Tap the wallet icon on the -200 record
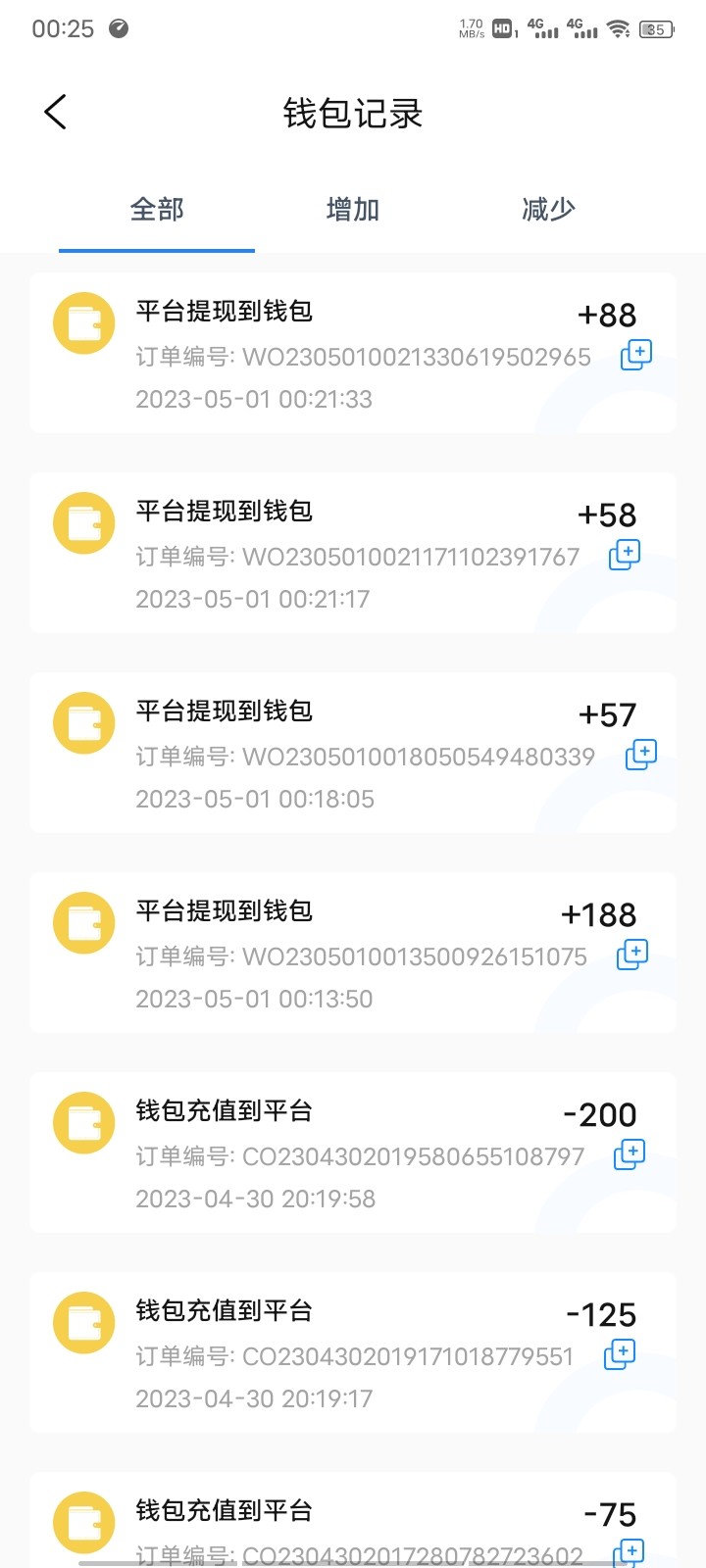706x1568 pixels. pos(83,1122)
